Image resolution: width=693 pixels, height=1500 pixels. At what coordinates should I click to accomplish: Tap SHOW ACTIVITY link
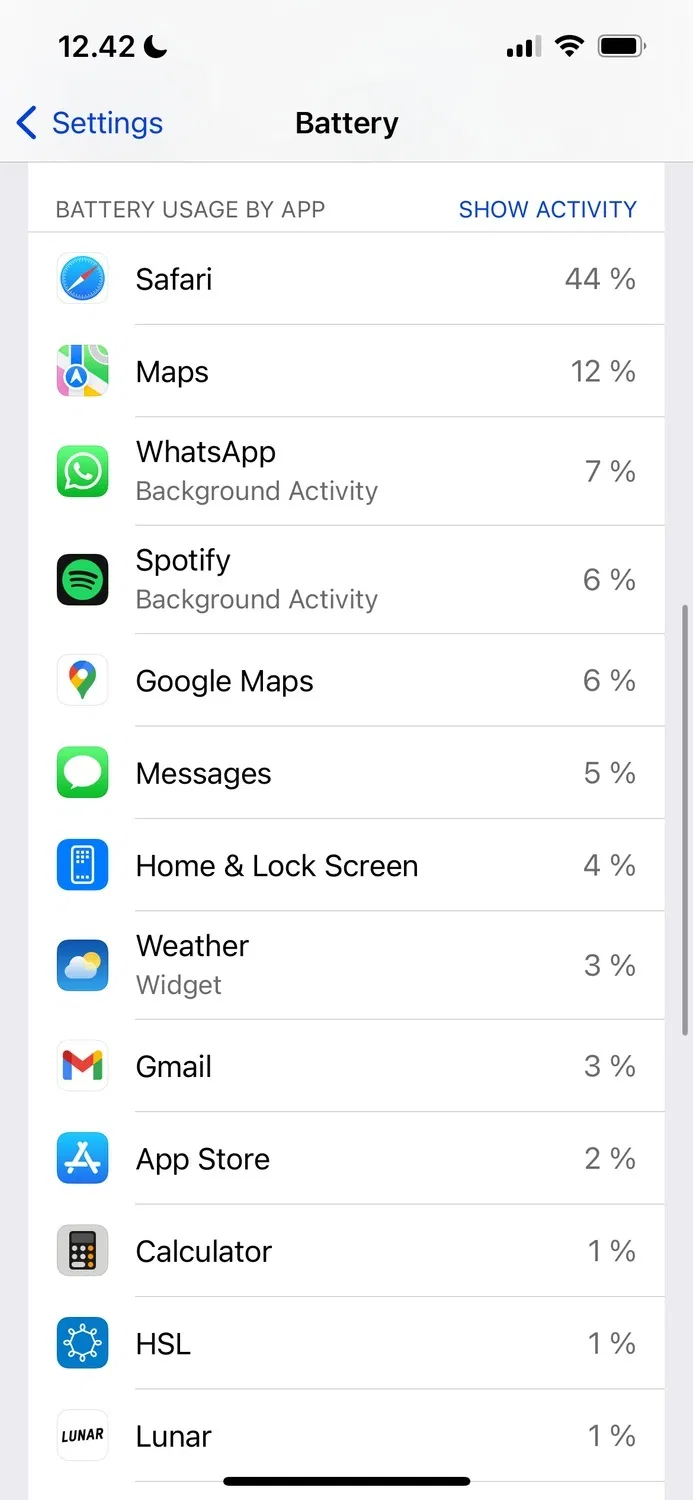click(x=547, y=210)
